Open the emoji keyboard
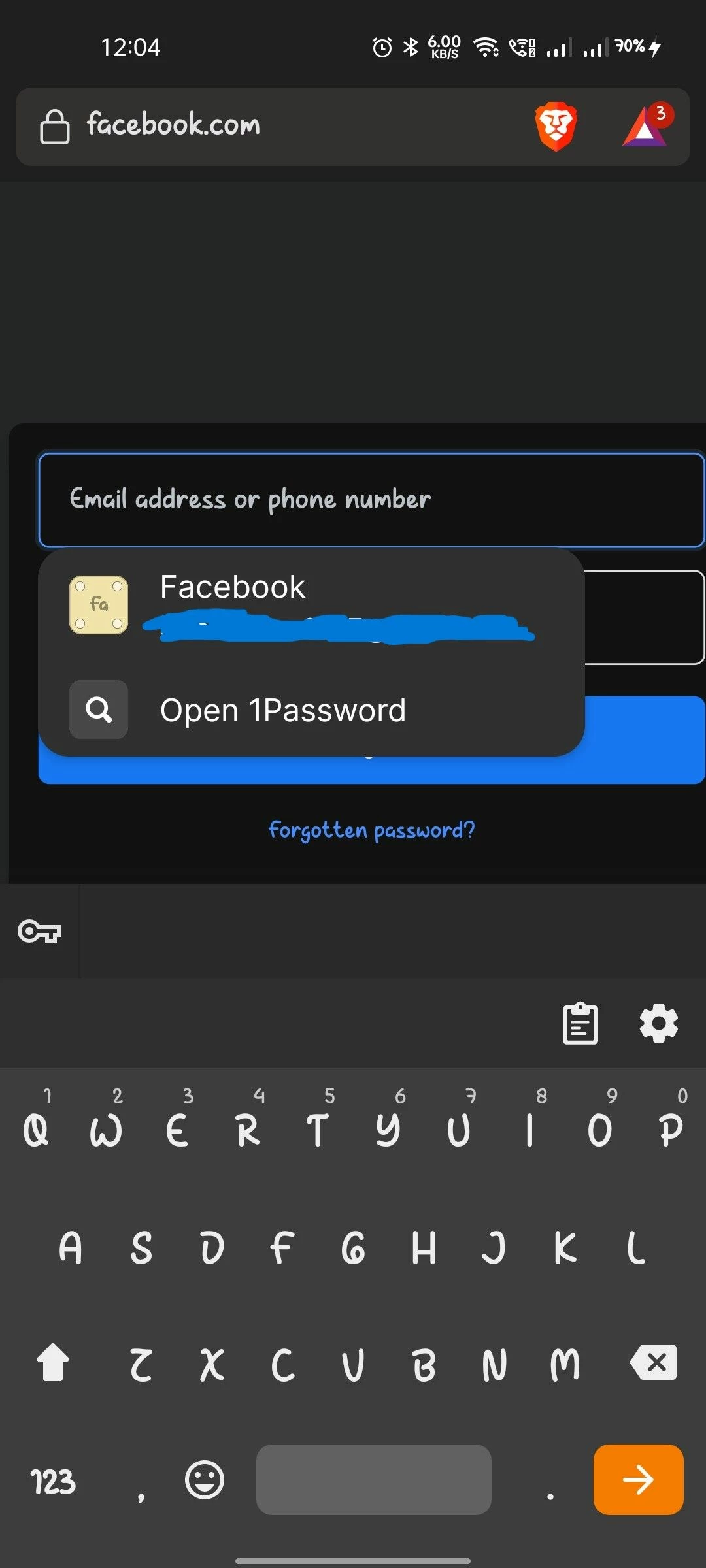This screenshot has height=1568, width=706. point(205,1479)
